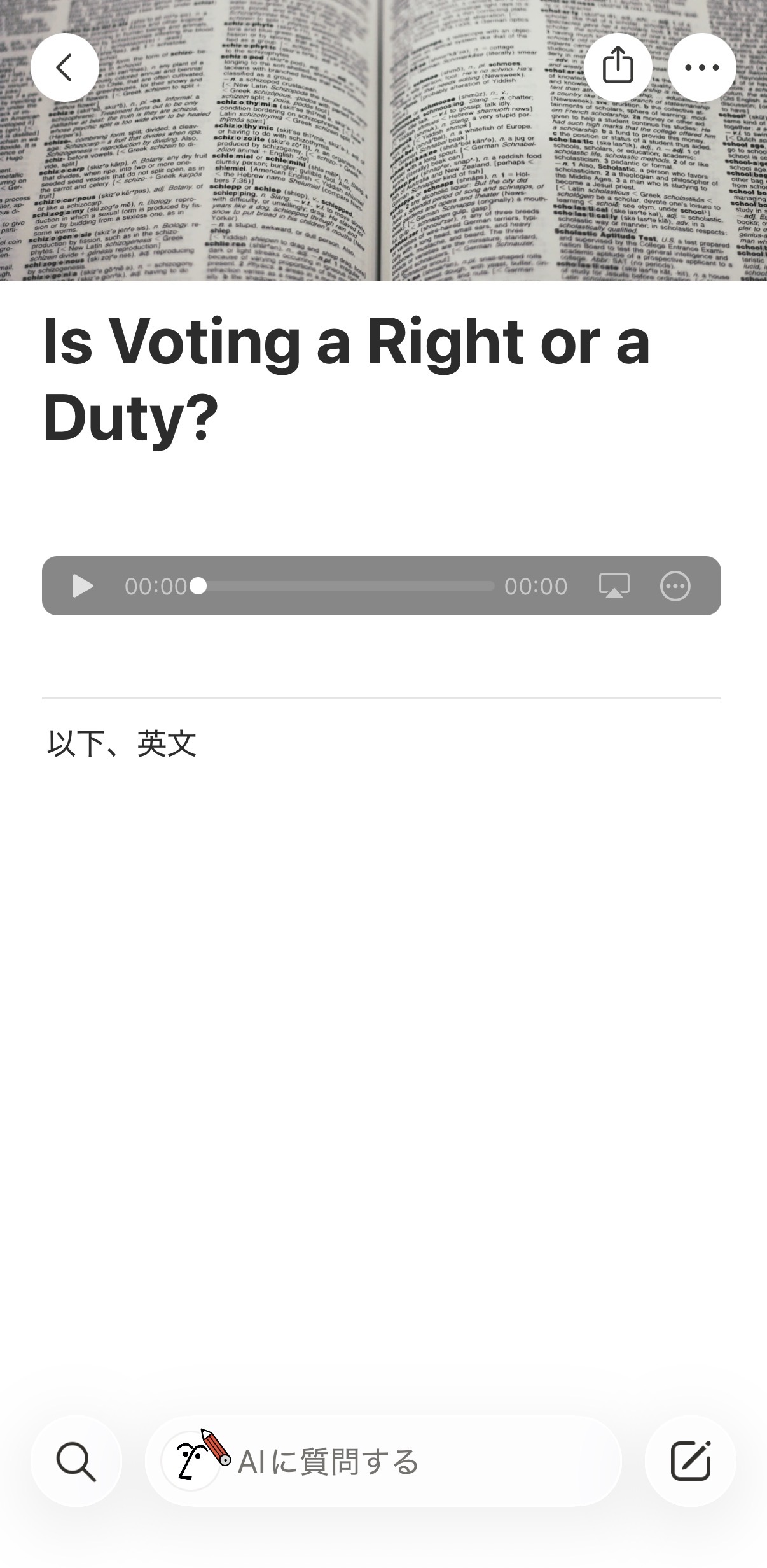Play the audio clip
The height and width of the screenshot is (1568, 767).
click(x=83, y=586)
